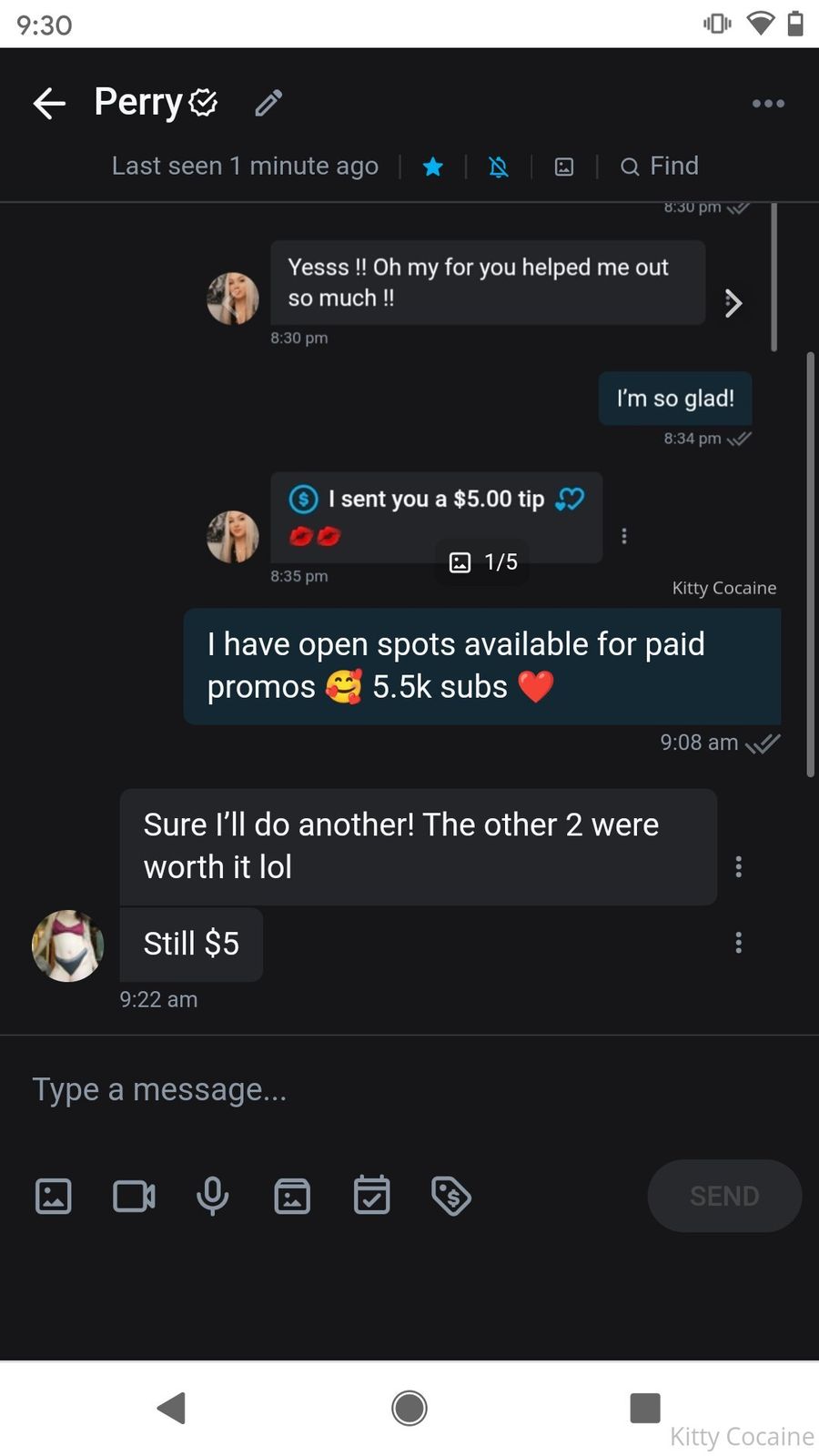Set a message price with the tag icon
Viewport: 819px width, 1456px height.
(451, 1196)
